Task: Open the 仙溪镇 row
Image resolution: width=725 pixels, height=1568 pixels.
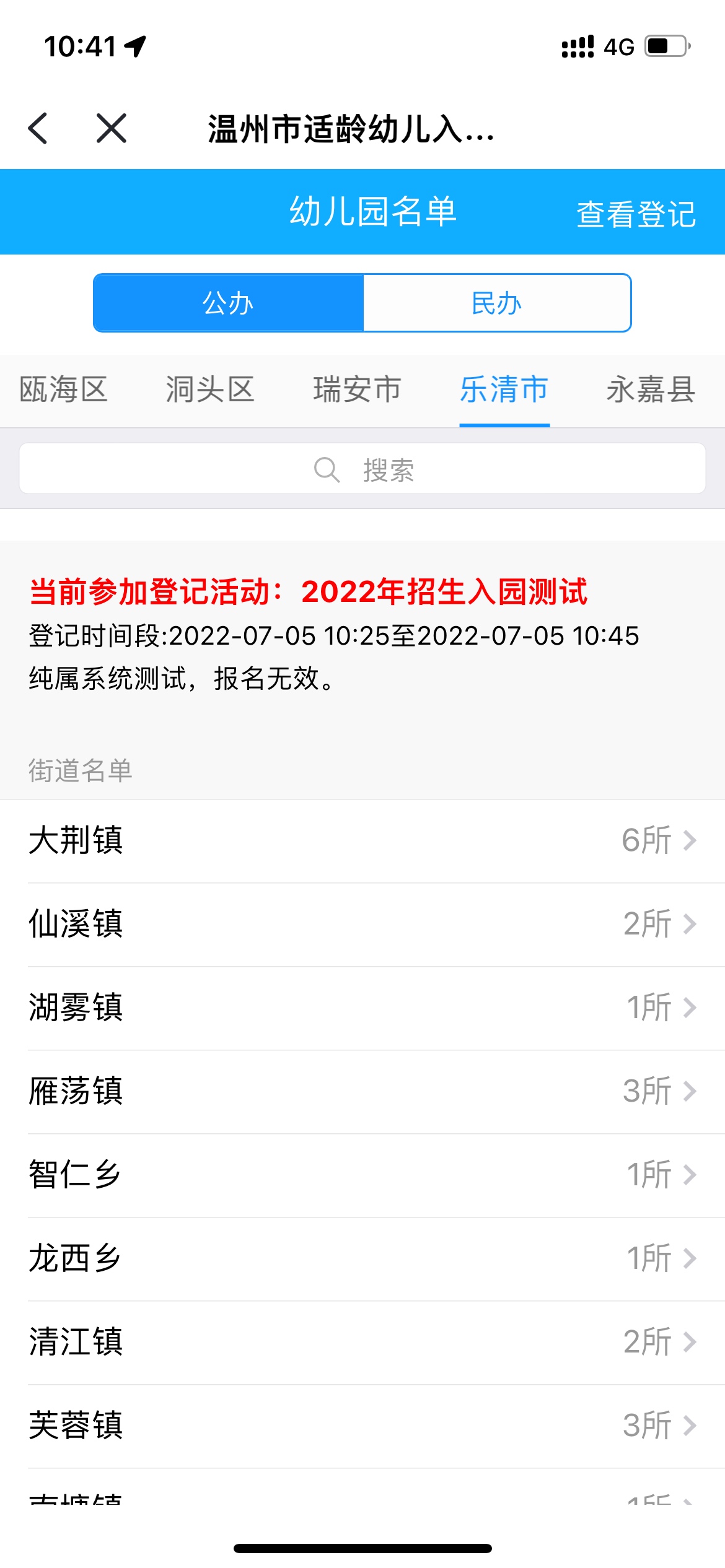Action: point(362,925)
